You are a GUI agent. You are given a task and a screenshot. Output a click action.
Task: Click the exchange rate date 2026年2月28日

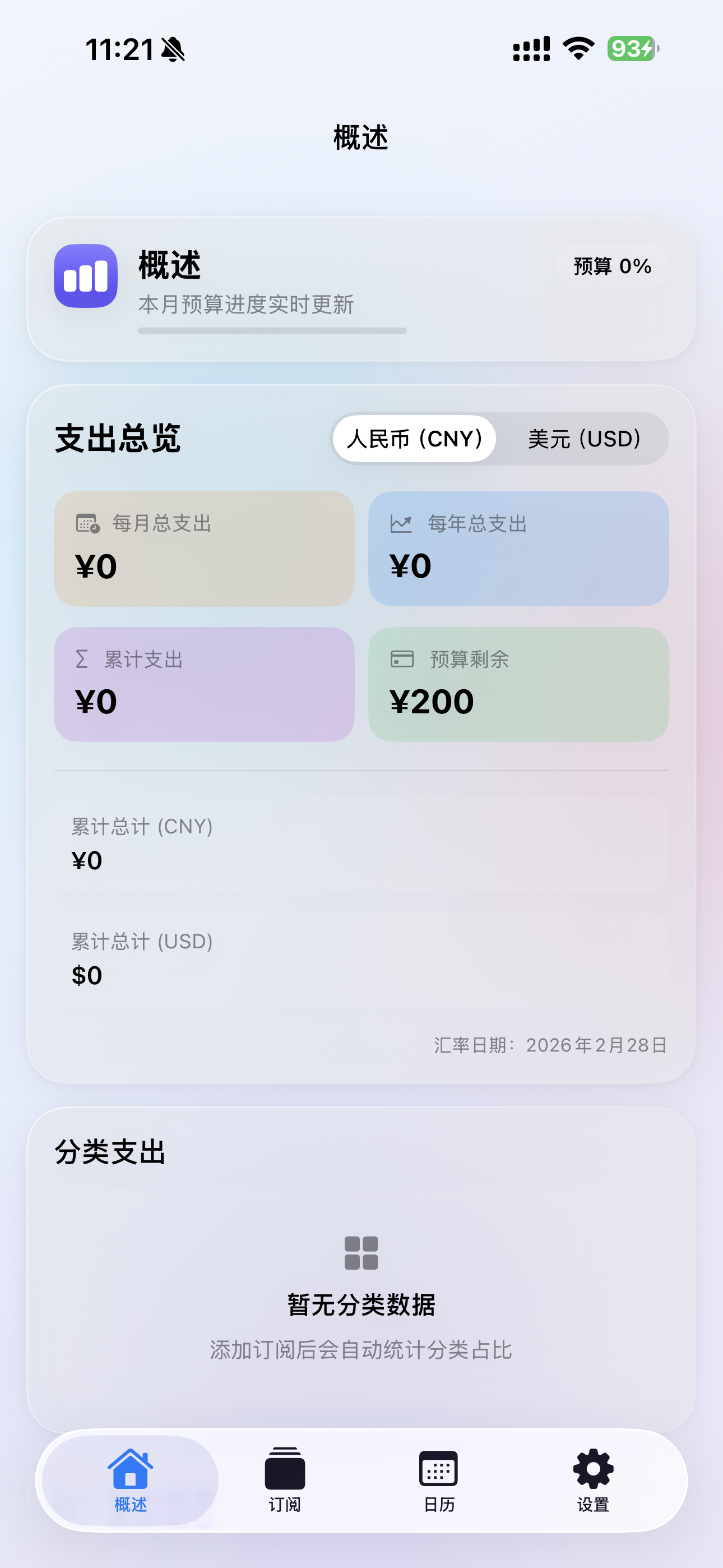point(596,1046)
